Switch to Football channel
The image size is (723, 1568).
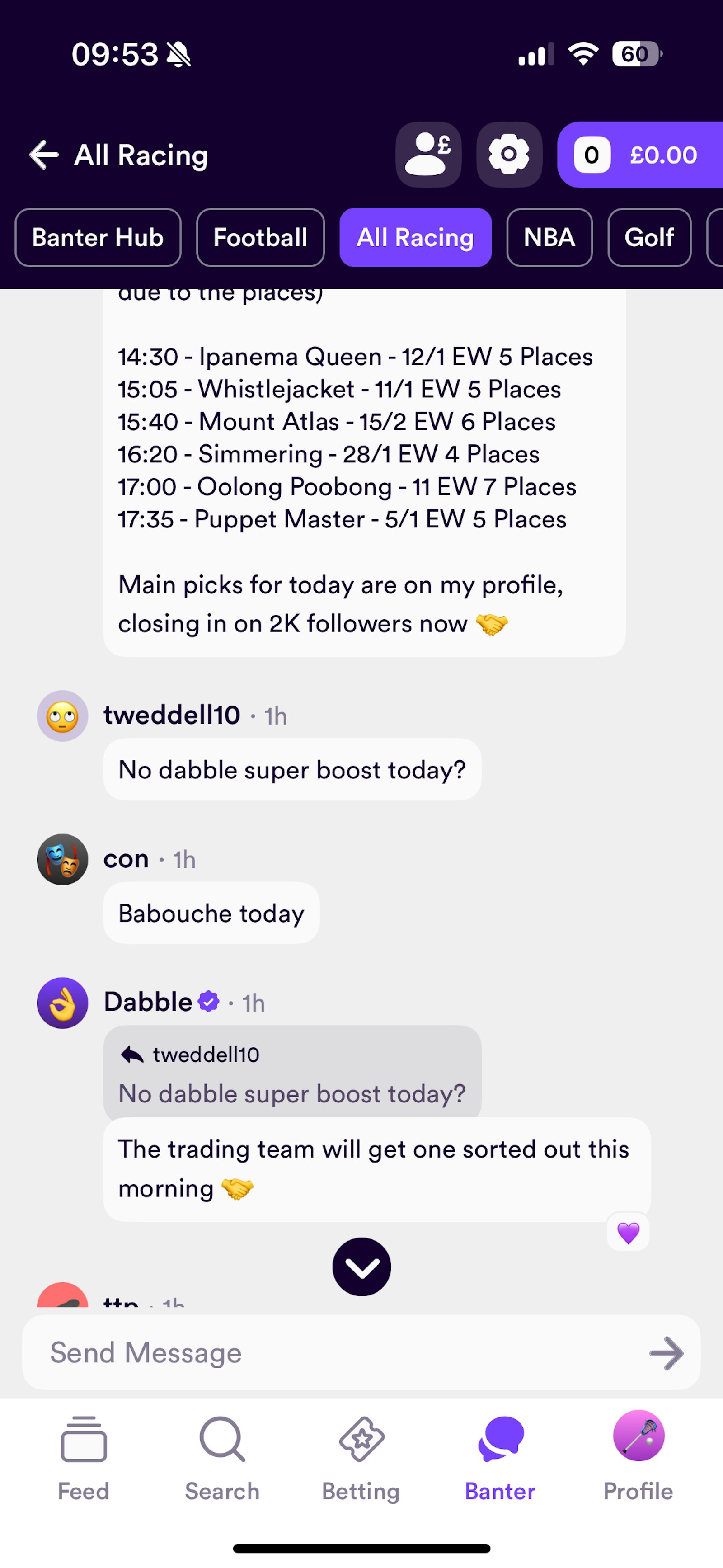[x=260, y=237]
